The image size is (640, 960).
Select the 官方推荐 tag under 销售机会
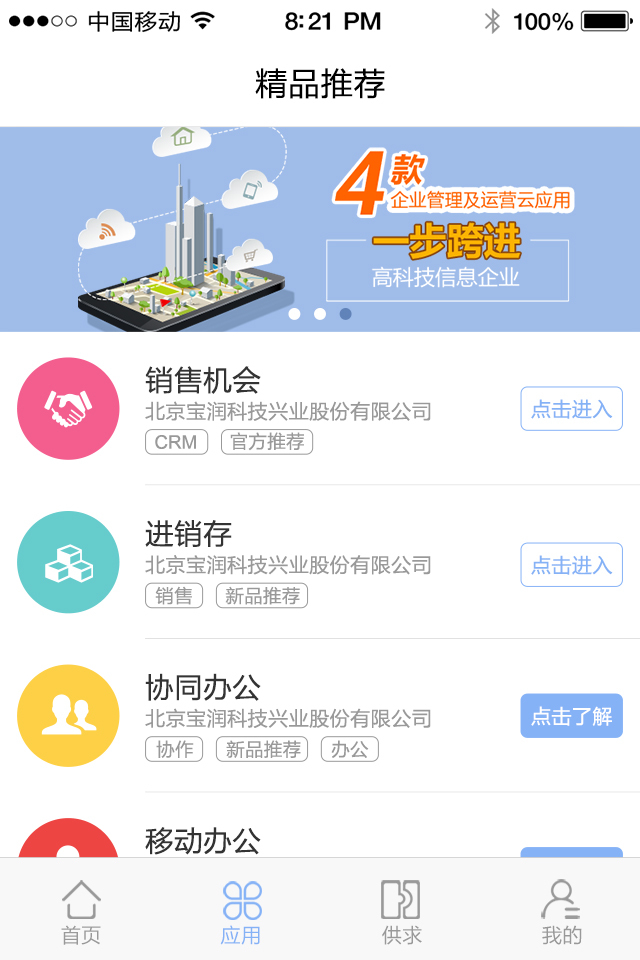tap(267, 442)
